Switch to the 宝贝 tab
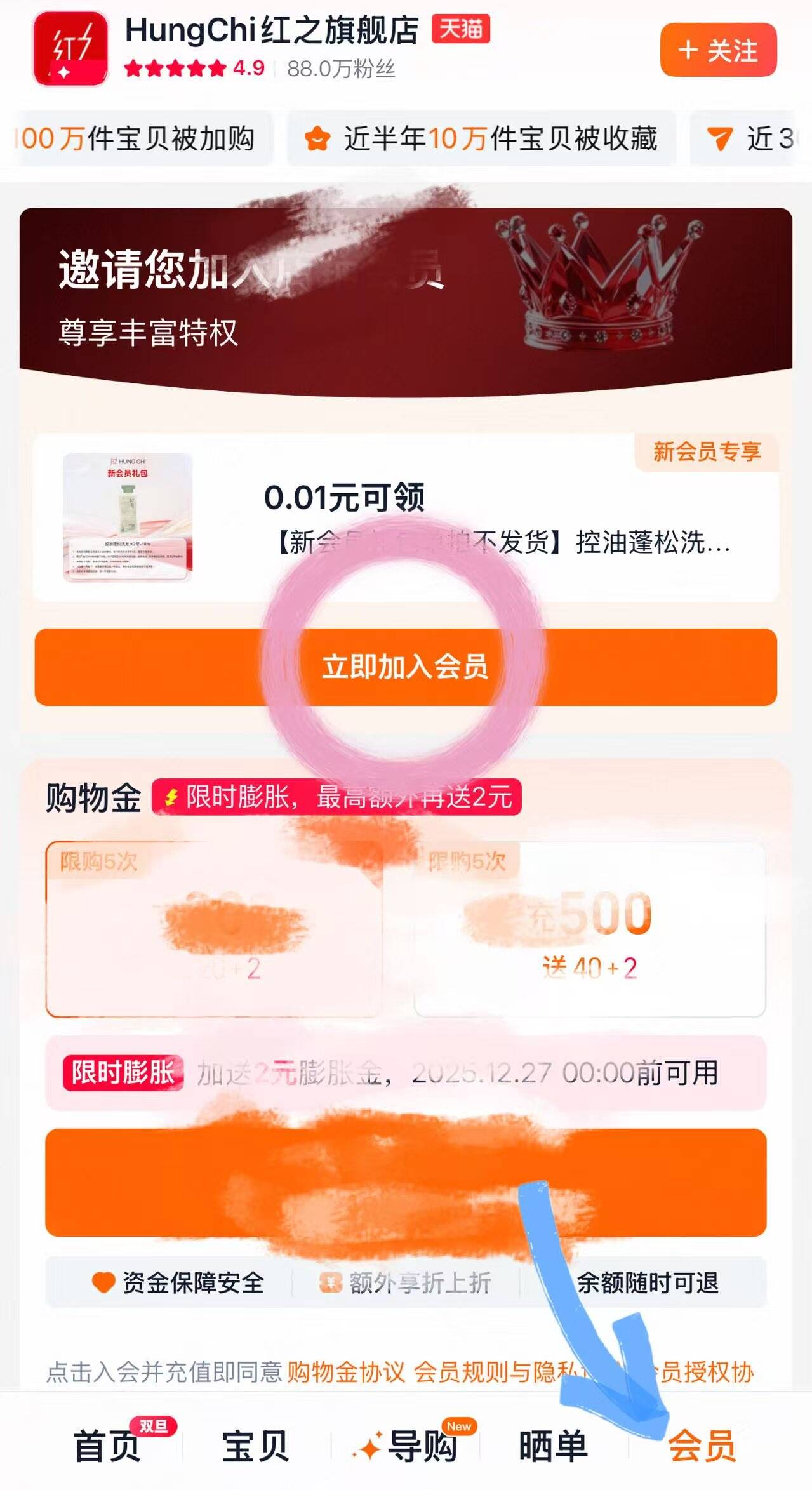 click(255, 1447)
